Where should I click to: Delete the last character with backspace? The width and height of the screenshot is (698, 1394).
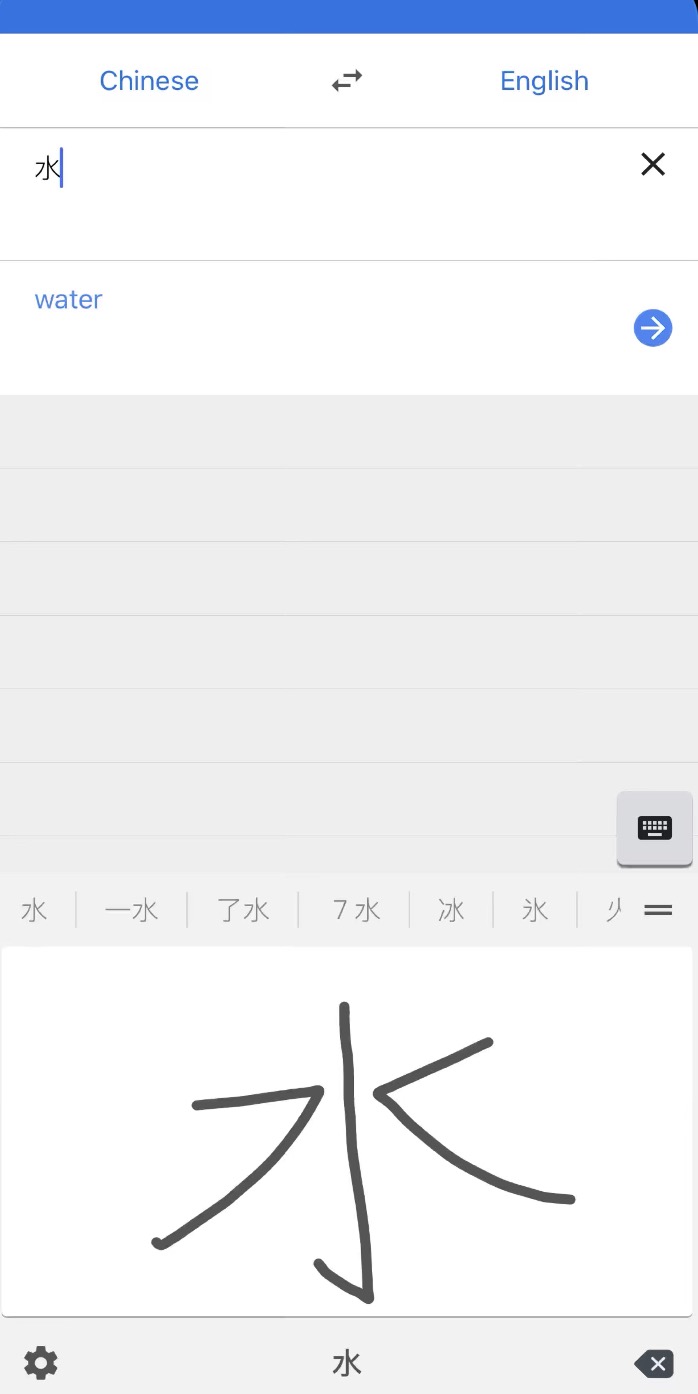(654, 1363)
